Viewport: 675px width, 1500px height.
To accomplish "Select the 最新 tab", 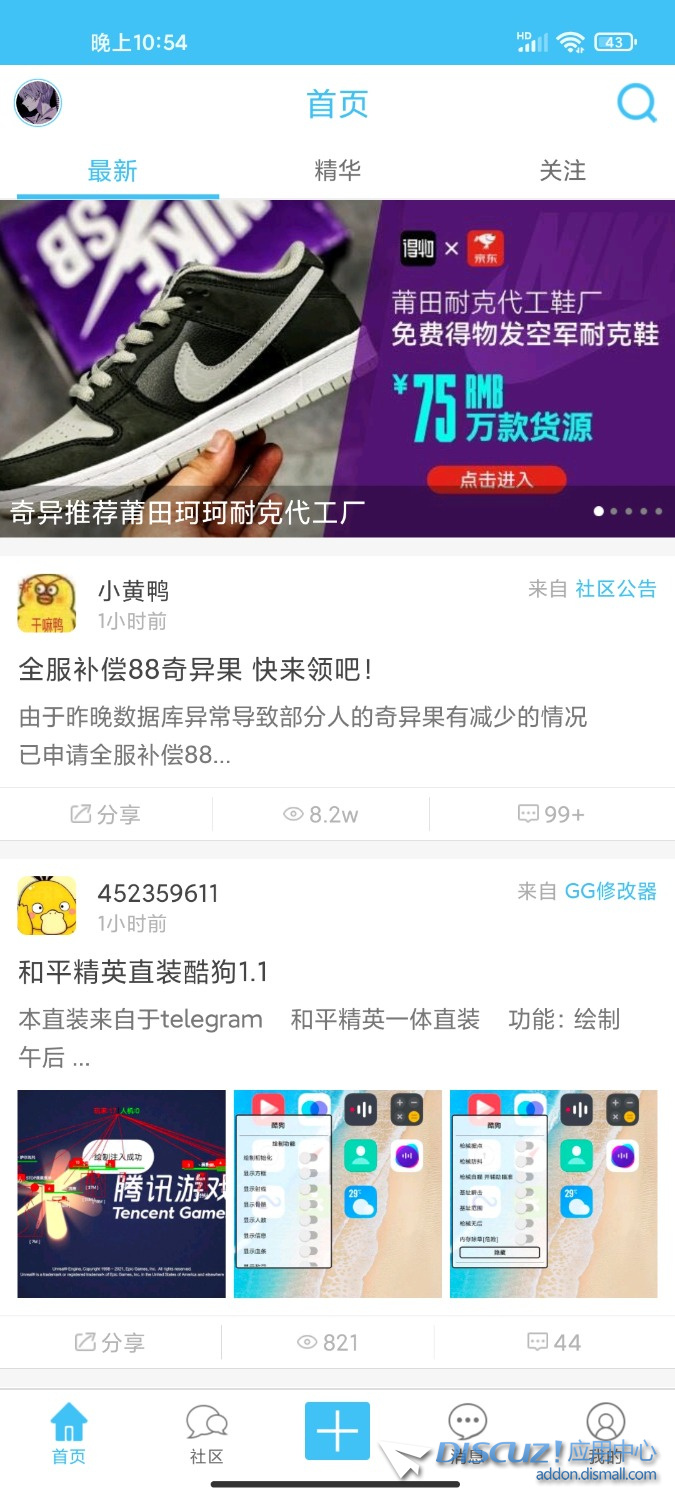I will tap(112, 171).
